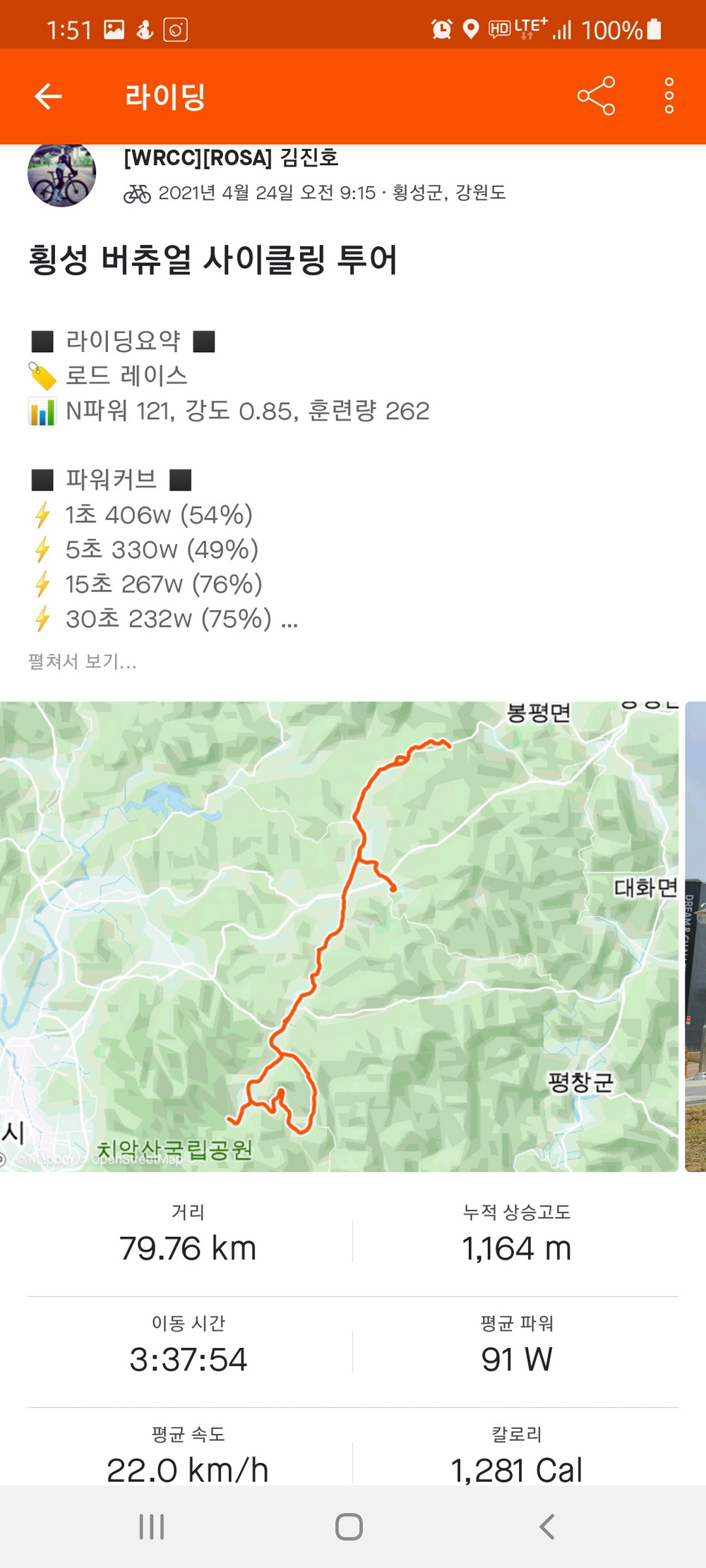View the photo next to the map
This screenshot has height=1568, width=706.
(x=695, y=936)
